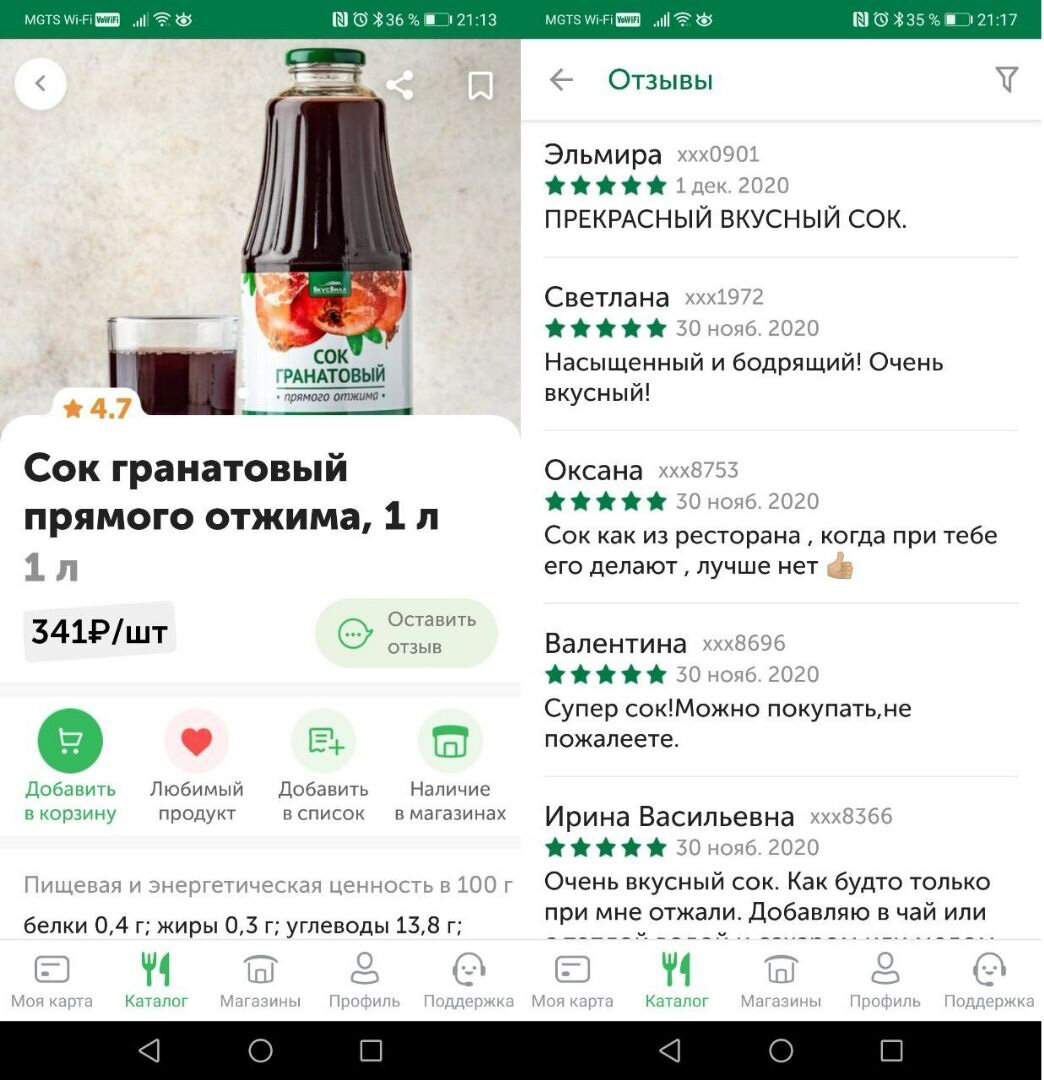The image size is (1044, 1080).
Task: Open Моя карта tab on product screen
Action: pyautogui.click(x=52, y=980)
